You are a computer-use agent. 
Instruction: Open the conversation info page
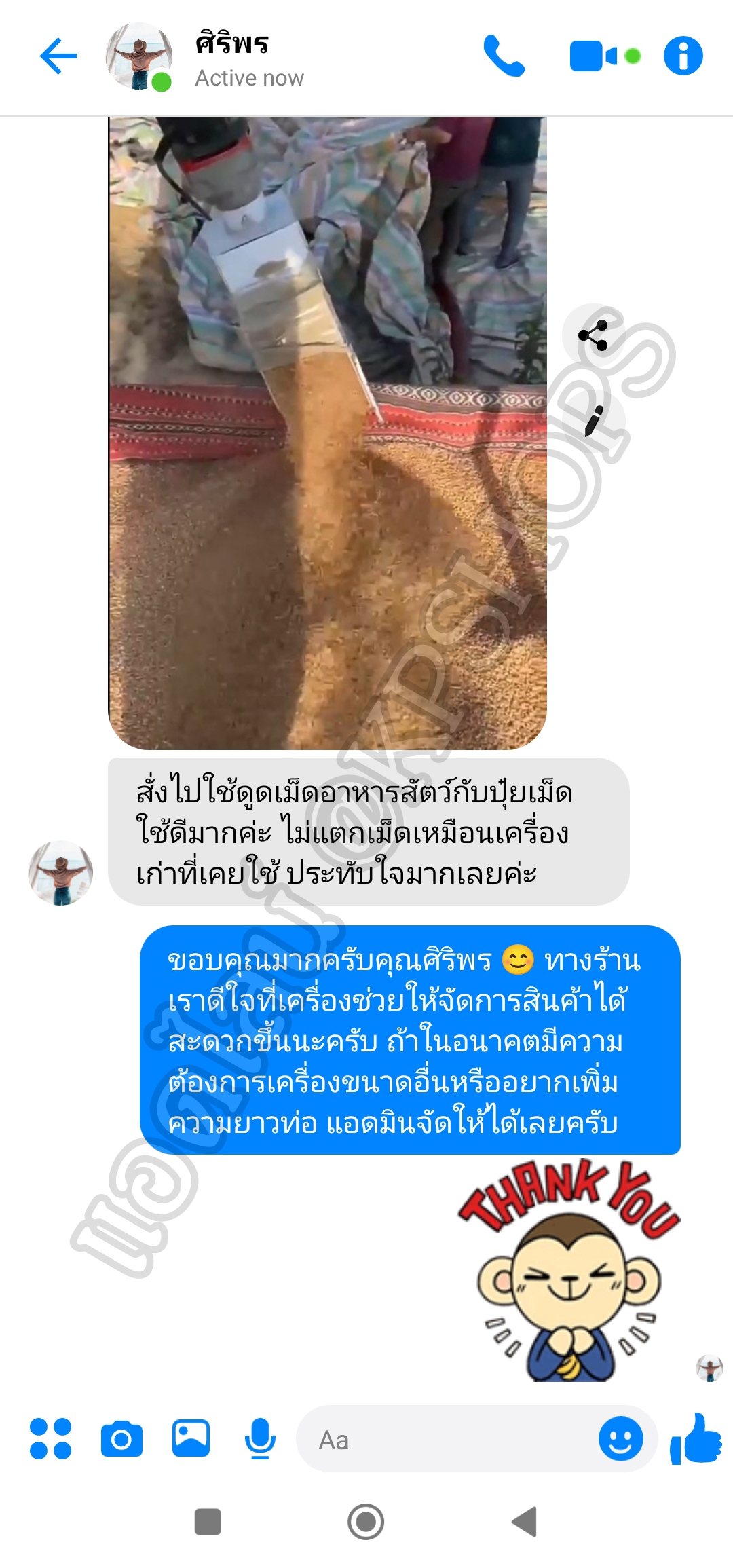point(683,56)
